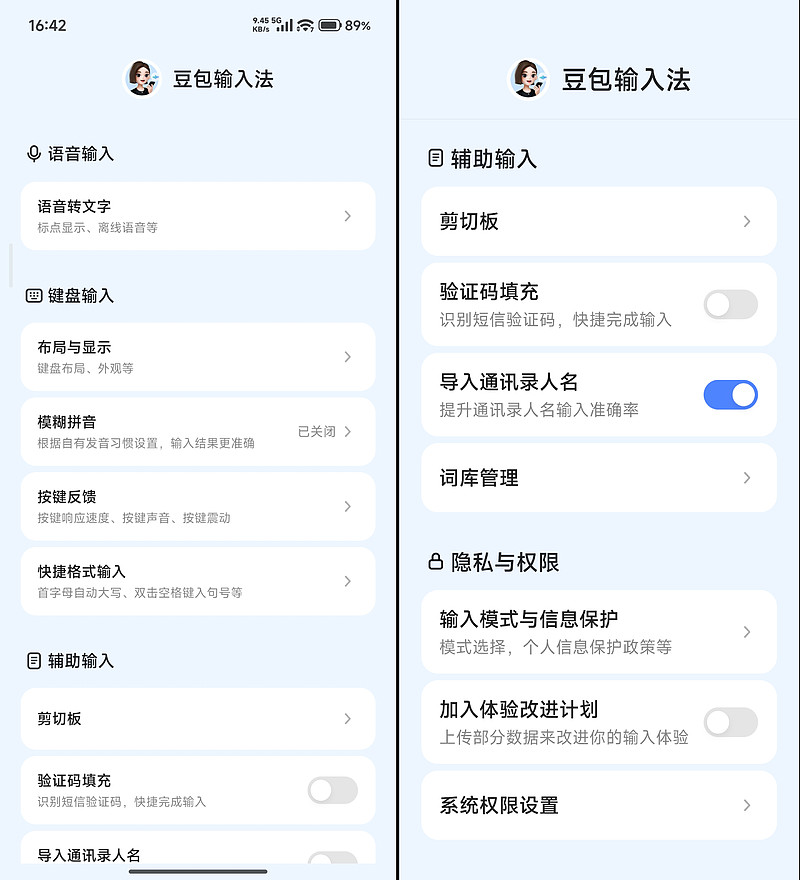Open 模糊拼音 via its chevron arrow
800x880 pixels.
347,431
